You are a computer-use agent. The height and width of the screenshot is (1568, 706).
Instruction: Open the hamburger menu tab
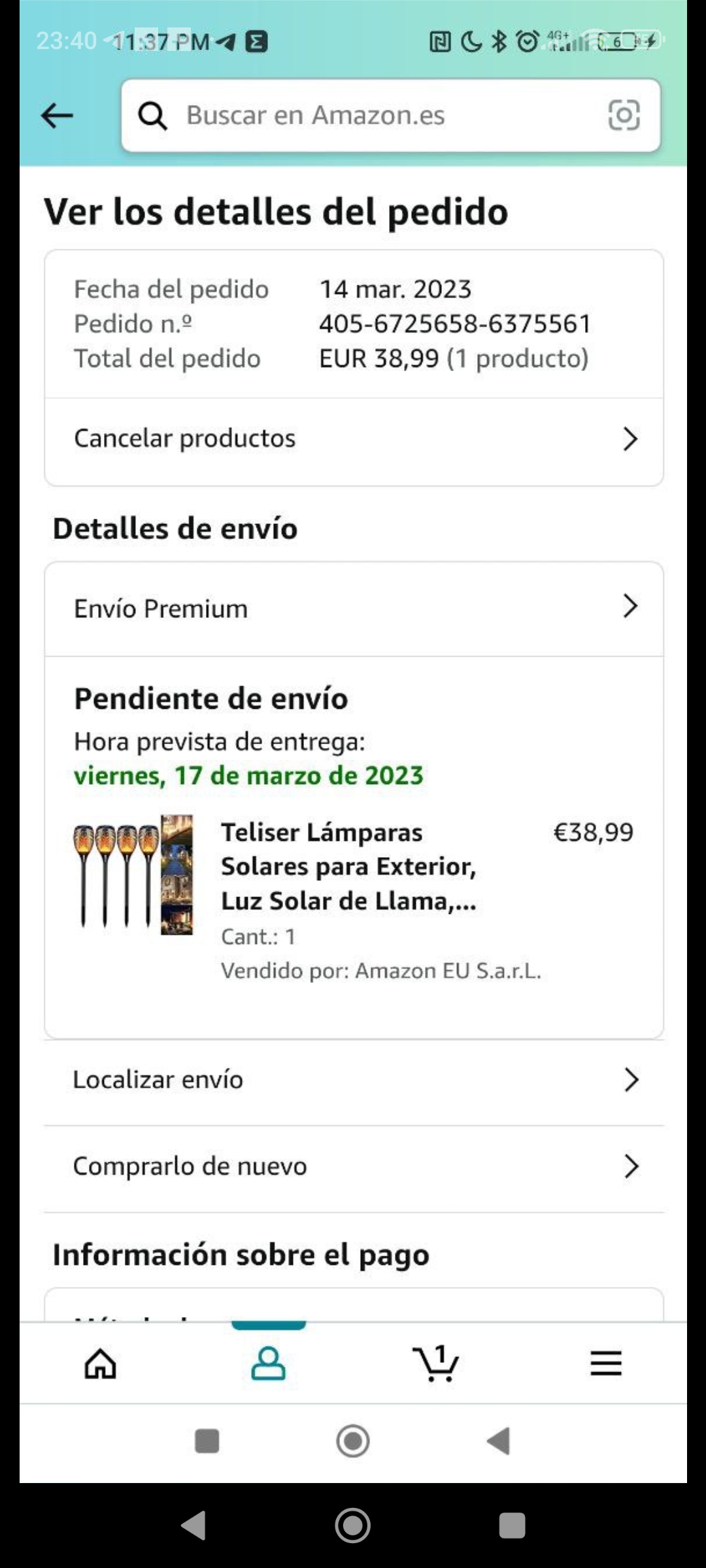point(605,1364)
